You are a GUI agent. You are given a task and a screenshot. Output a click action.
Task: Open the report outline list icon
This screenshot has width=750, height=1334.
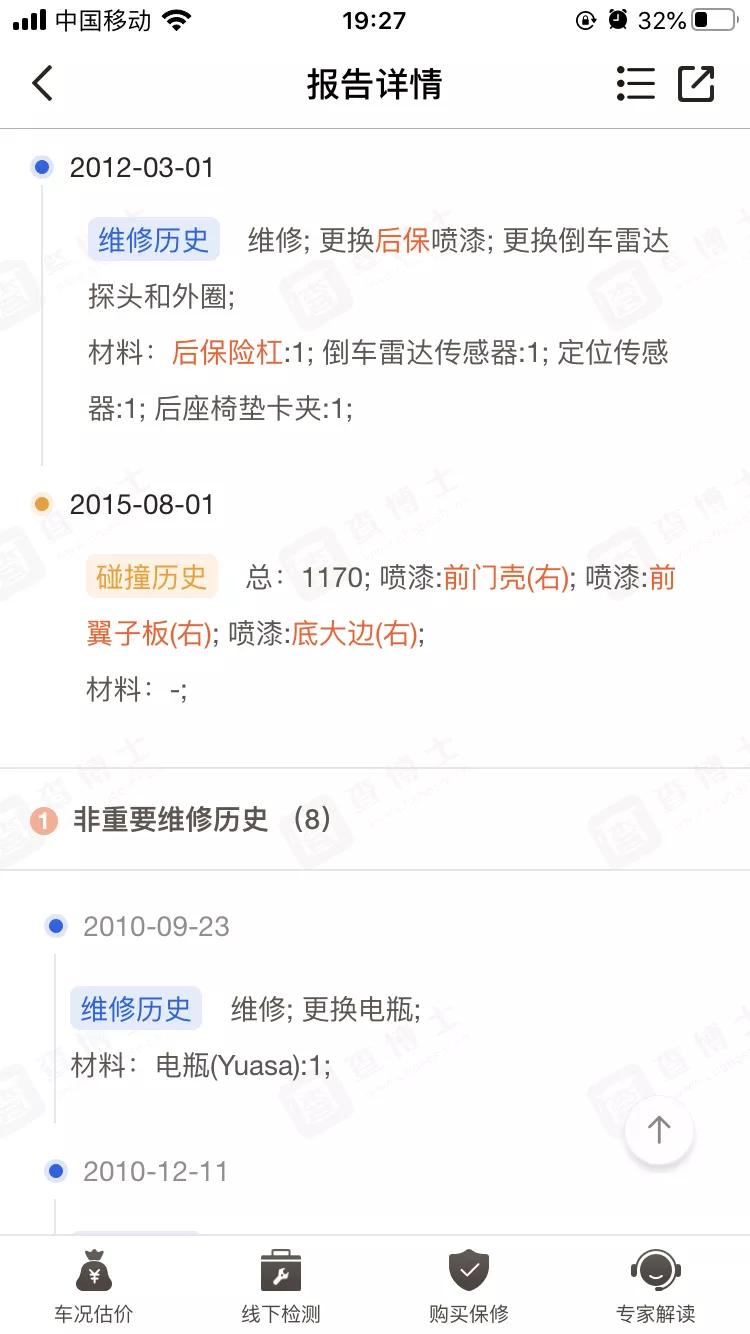coord(636,84)
